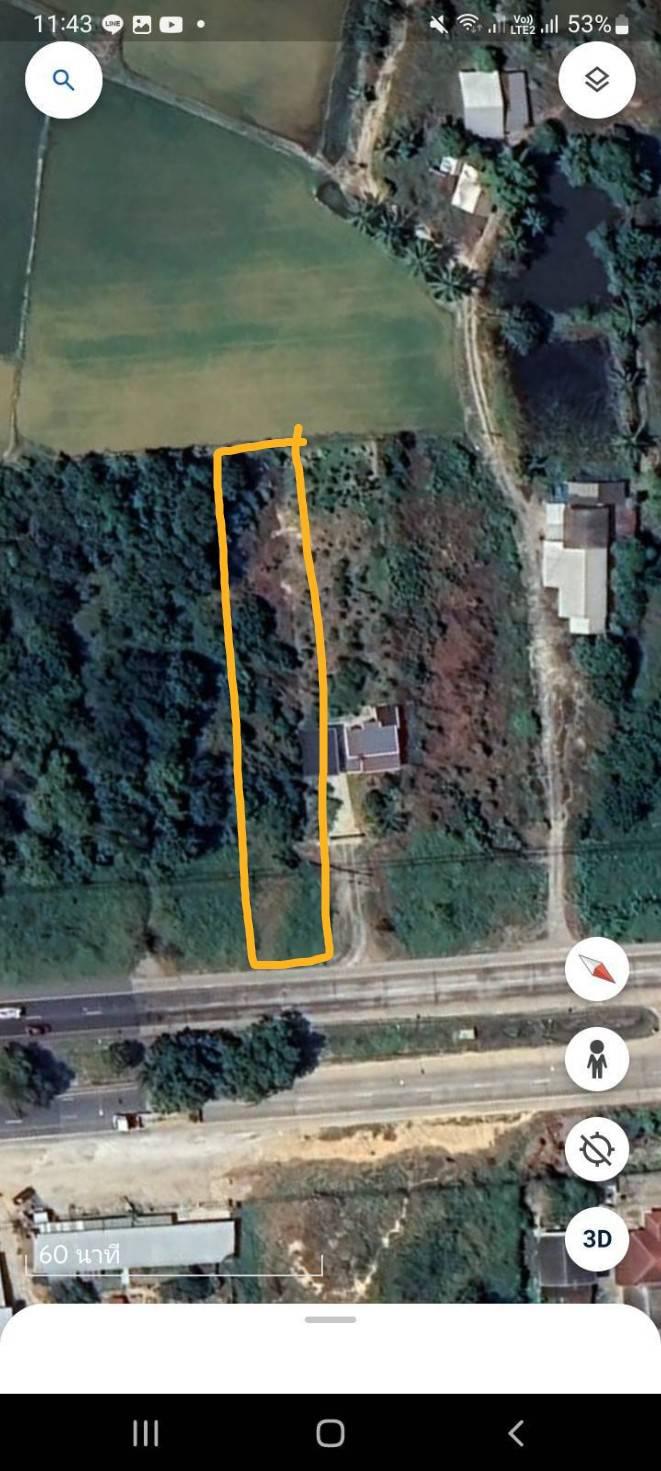Open recent apps from navigation bar

(146, 1433)
